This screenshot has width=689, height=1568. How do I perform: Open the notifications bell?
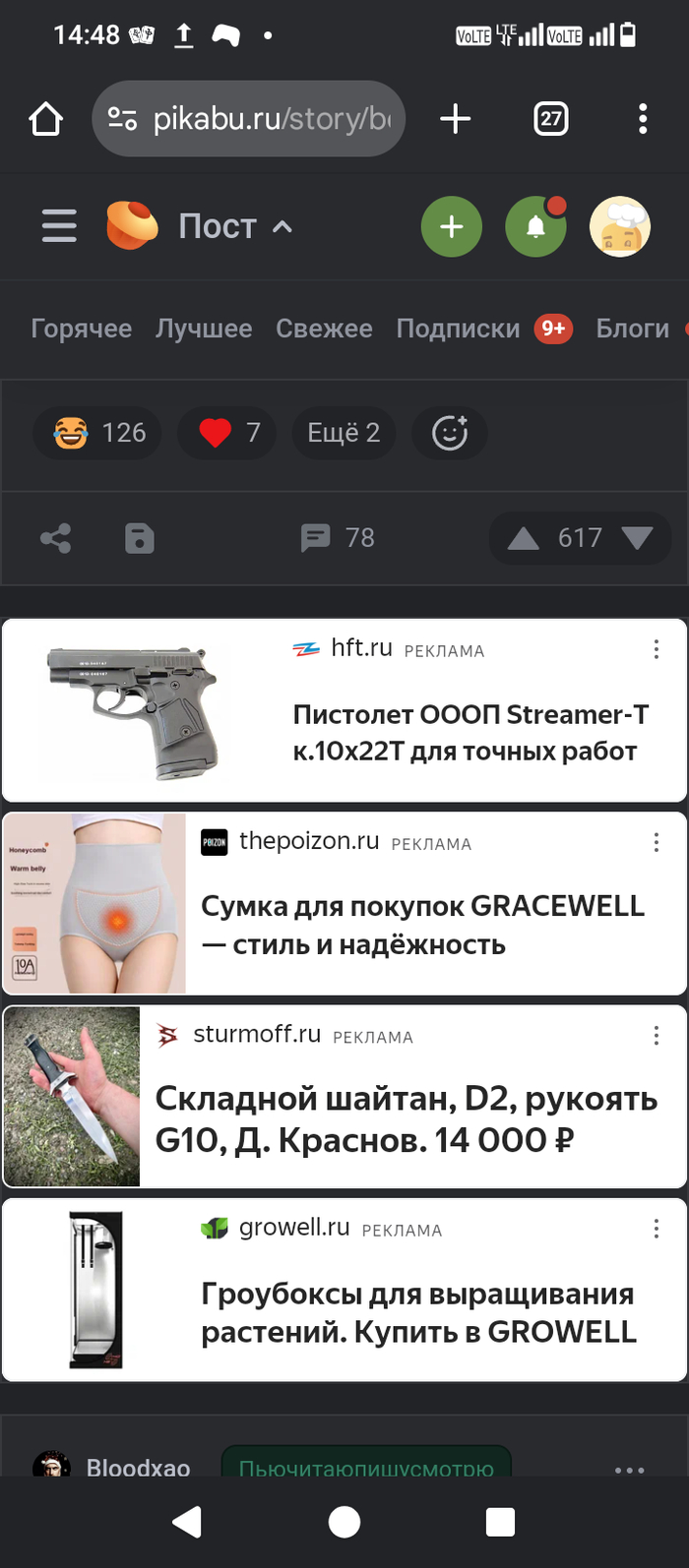click(x=535, y=227)
